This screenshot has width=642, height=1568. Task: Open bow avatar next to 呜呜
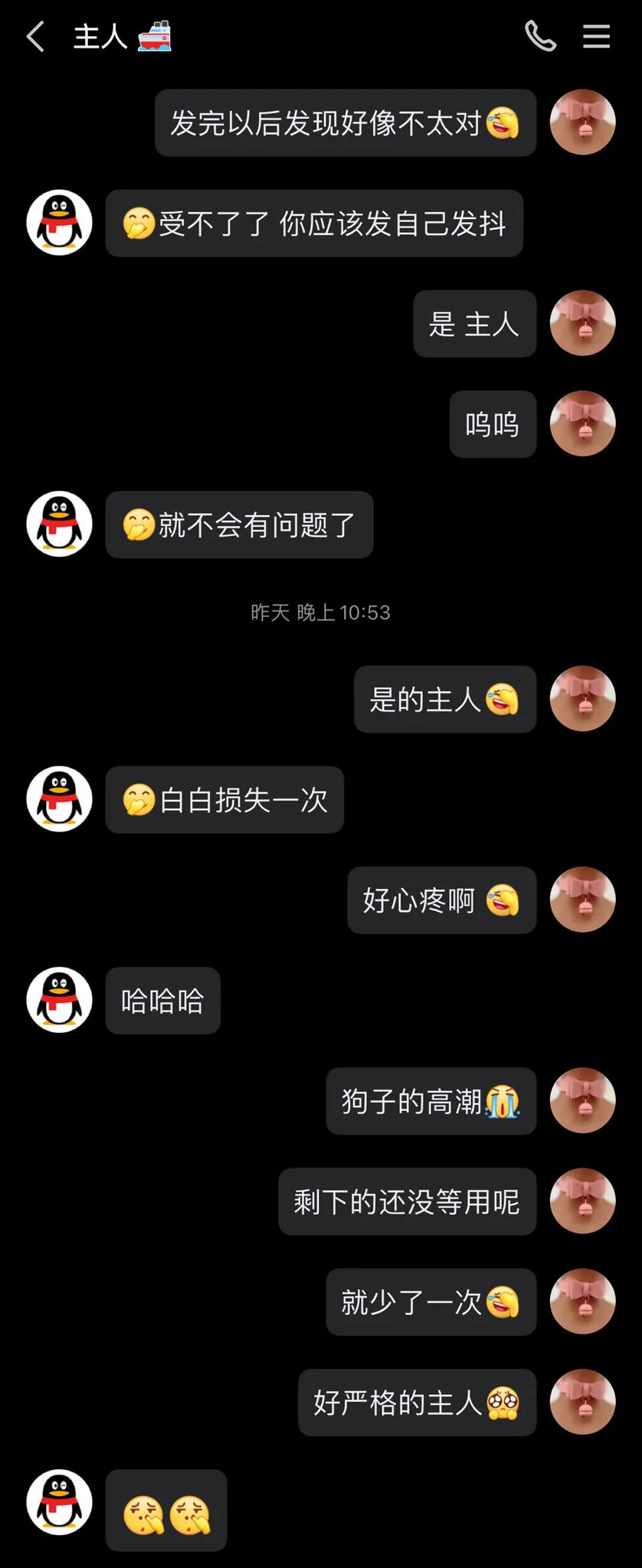582,423
